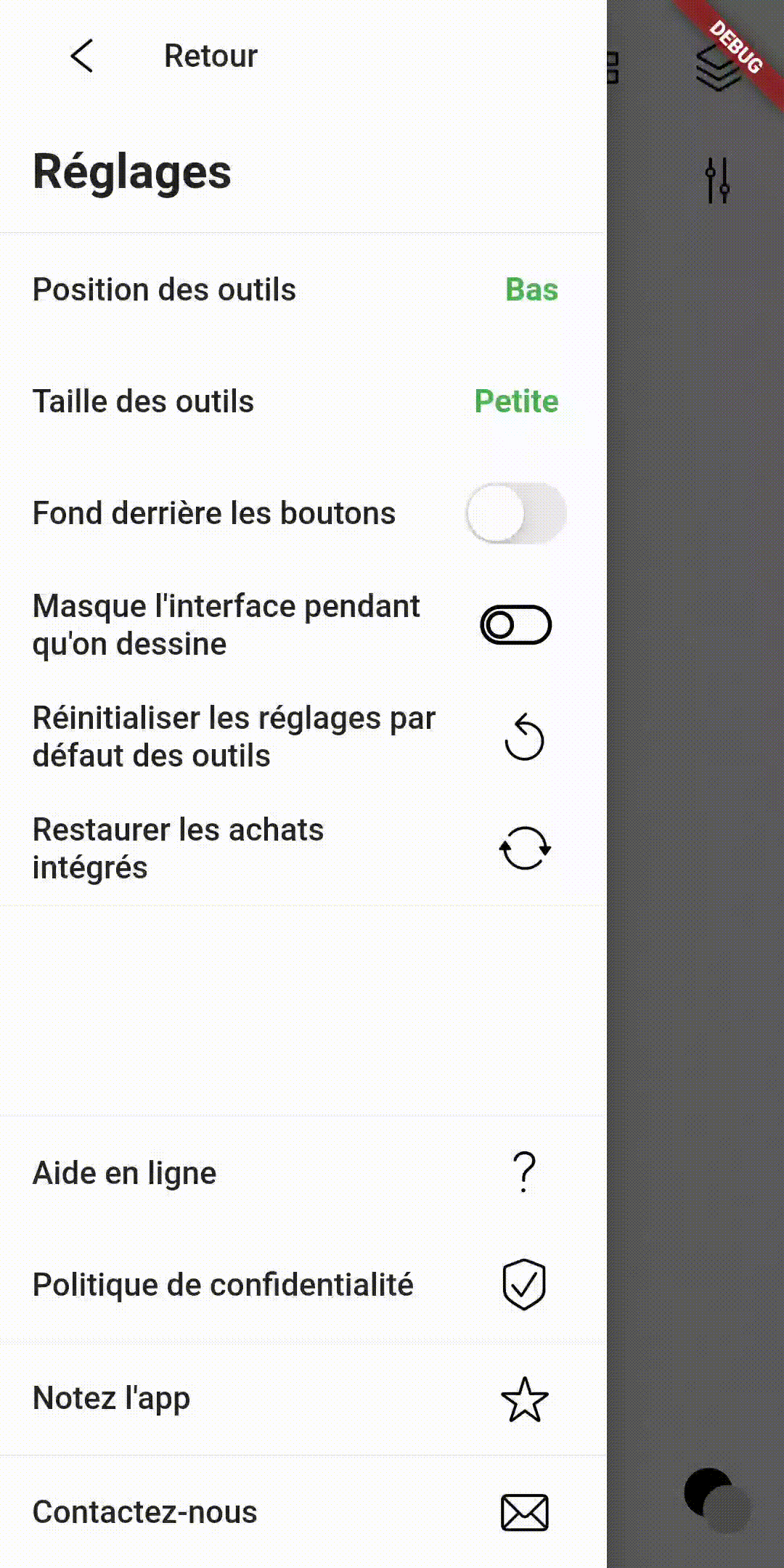The image size is (784, 1568).
Task: Tap the Retour back arrow
Action: pos(82,56)
